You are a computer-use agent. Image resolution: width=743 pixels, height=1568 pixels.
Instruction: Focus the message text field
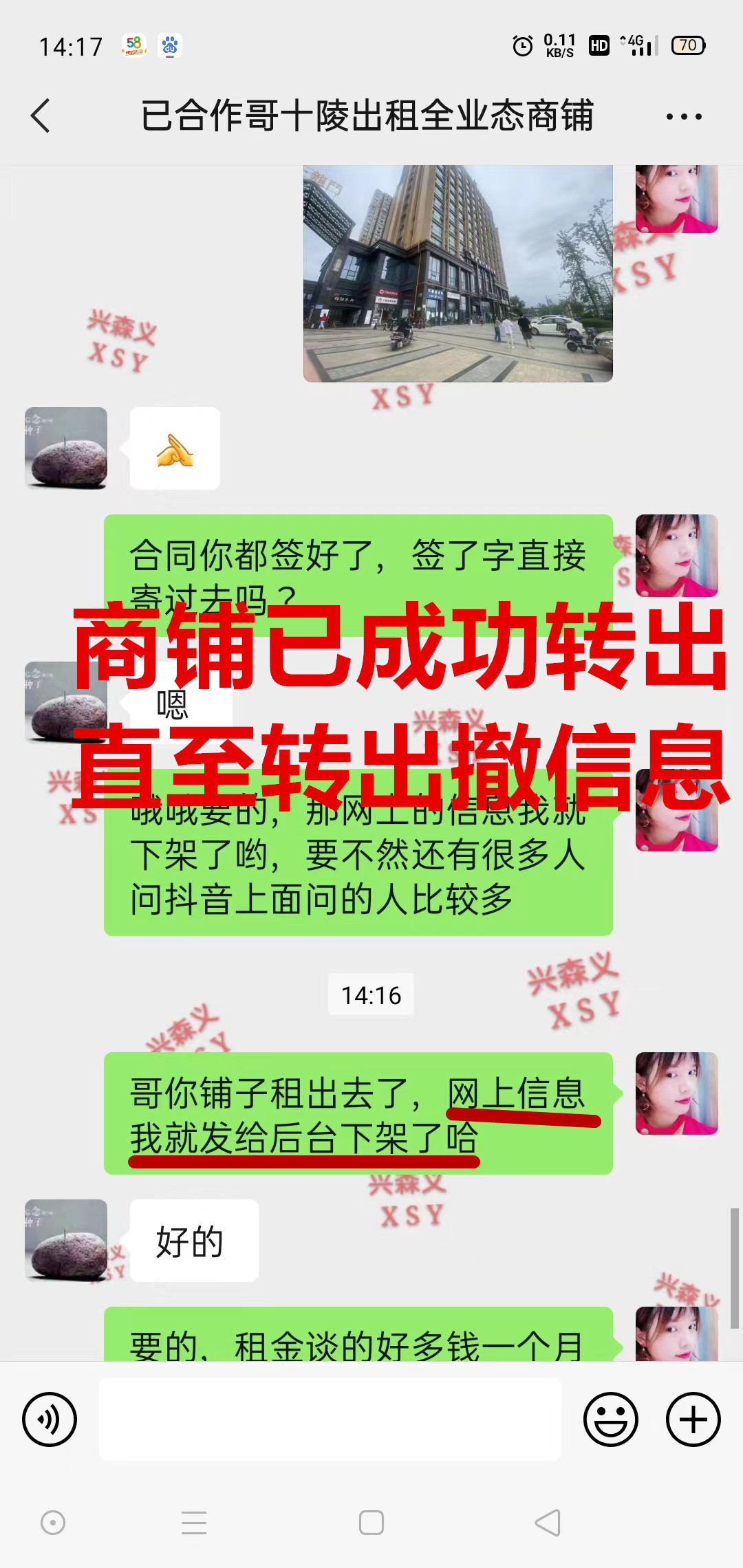click(330, 1419)
